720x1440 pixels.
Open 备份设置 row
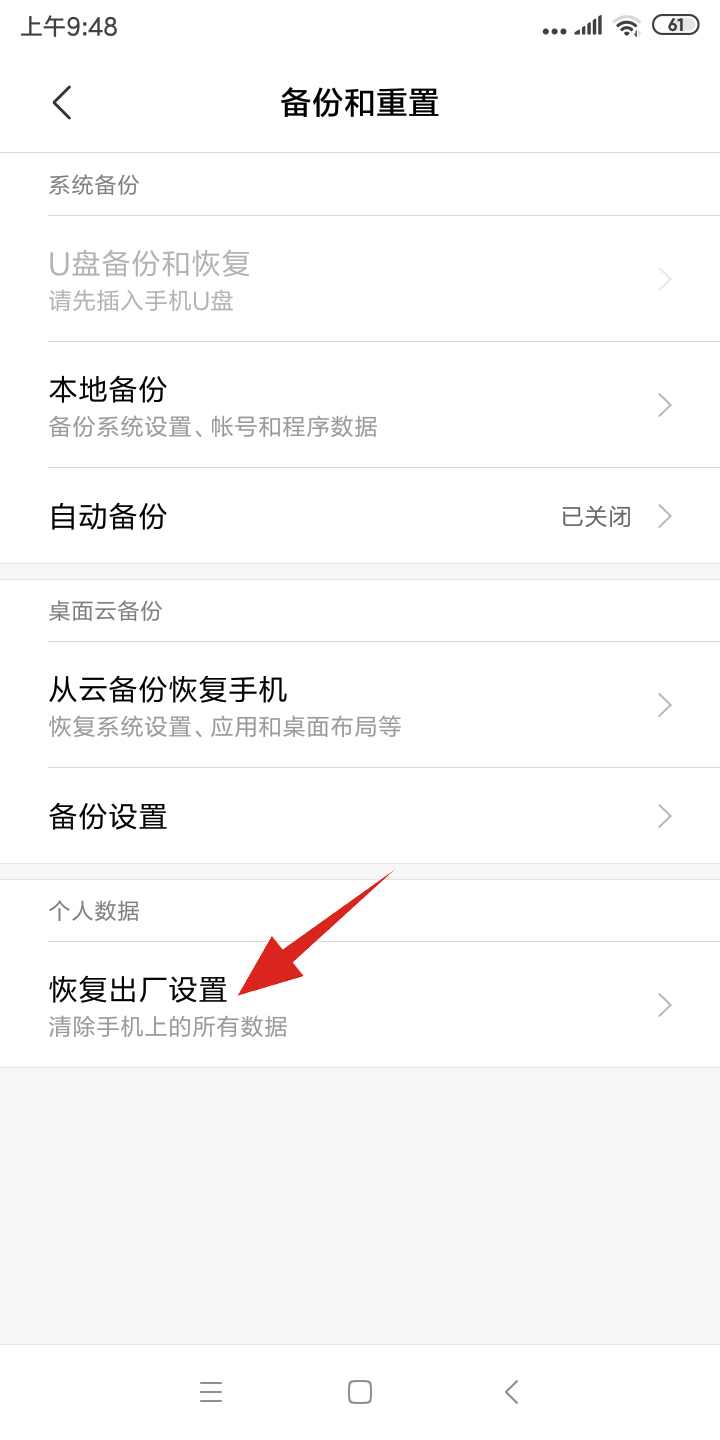click(360, 817)
